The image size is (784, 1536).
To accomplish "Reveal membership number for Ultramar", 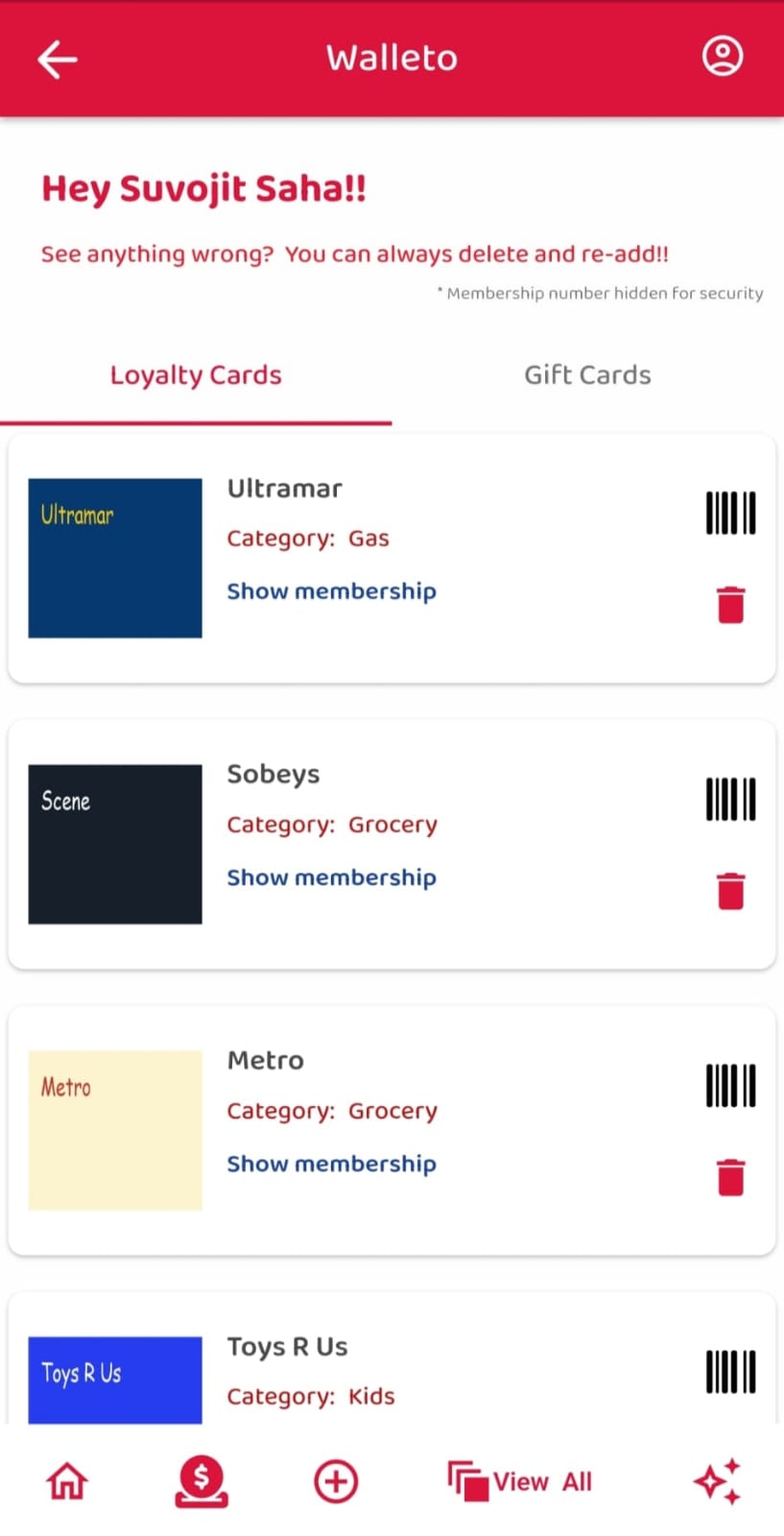I will click(x=331, y=591).
